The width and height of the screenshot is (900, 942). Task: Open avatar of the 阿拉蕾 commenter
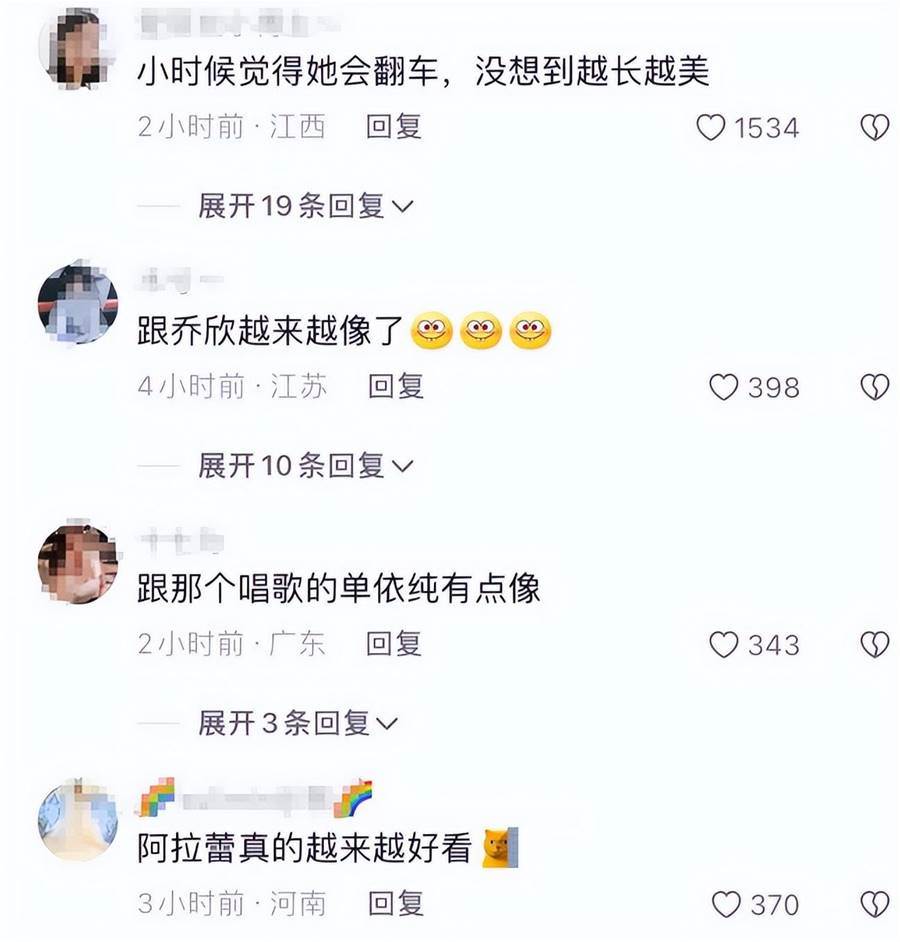point(77,820)
